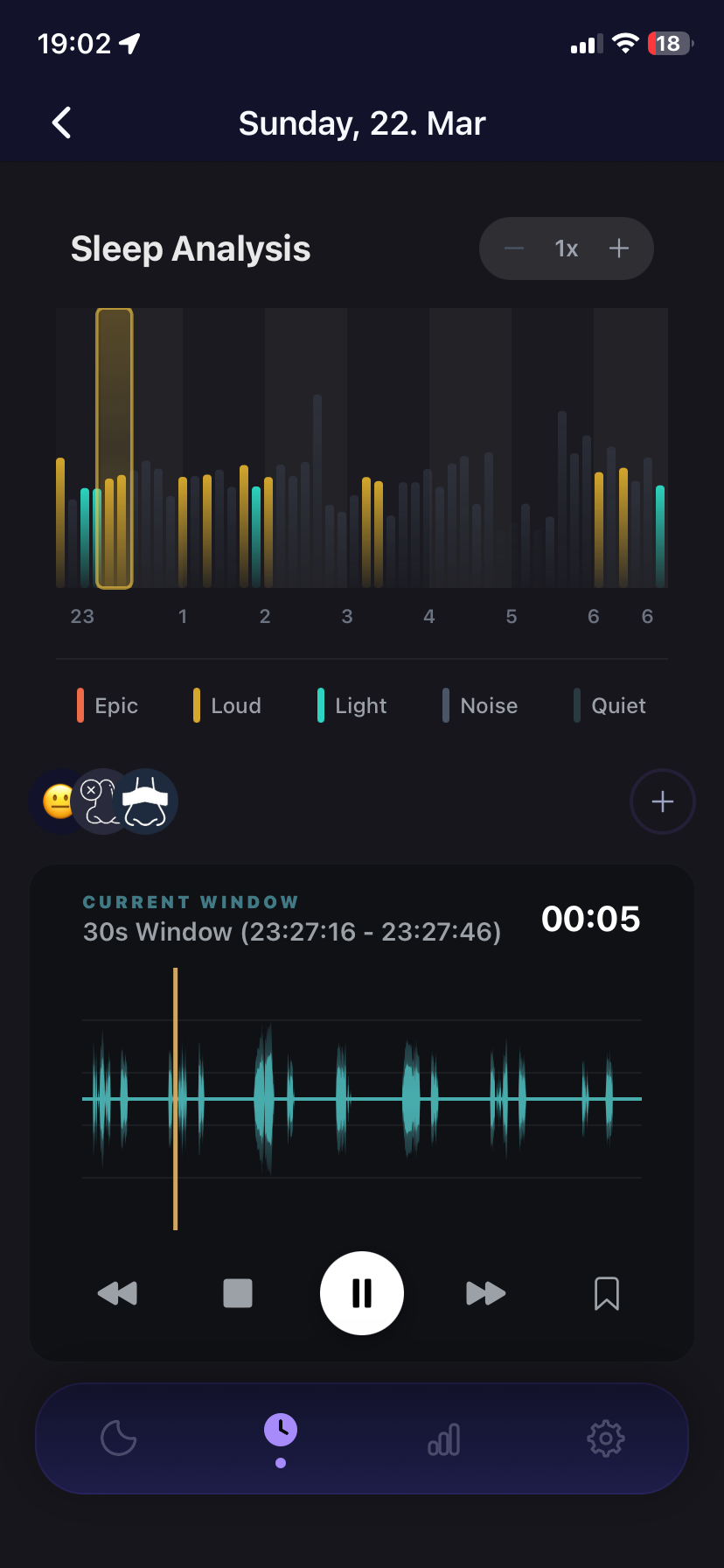Rewind the recording
This screenshot has height=1568, width=724.
point(117,1293)
